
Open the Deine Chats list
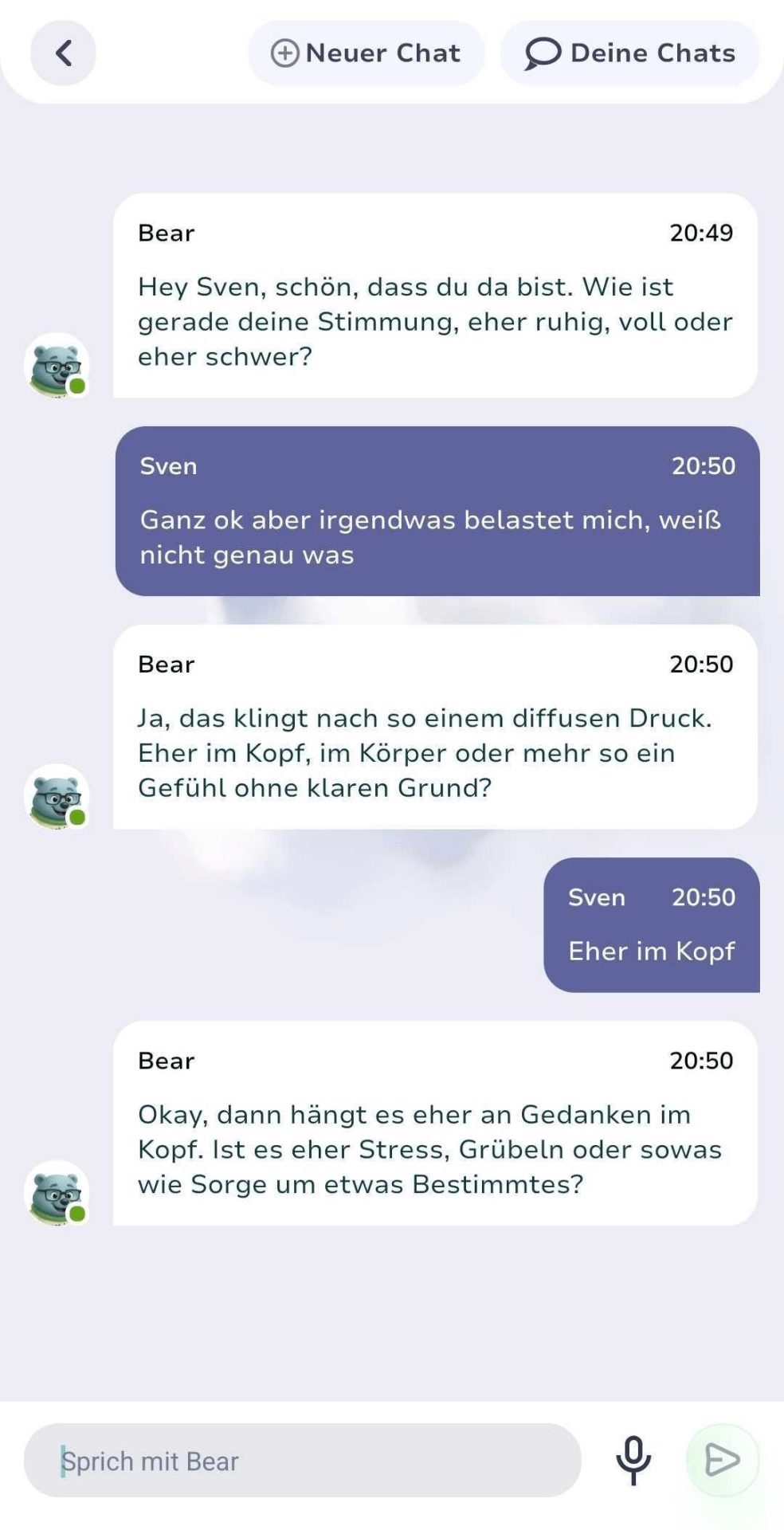[x=629, y=53]
